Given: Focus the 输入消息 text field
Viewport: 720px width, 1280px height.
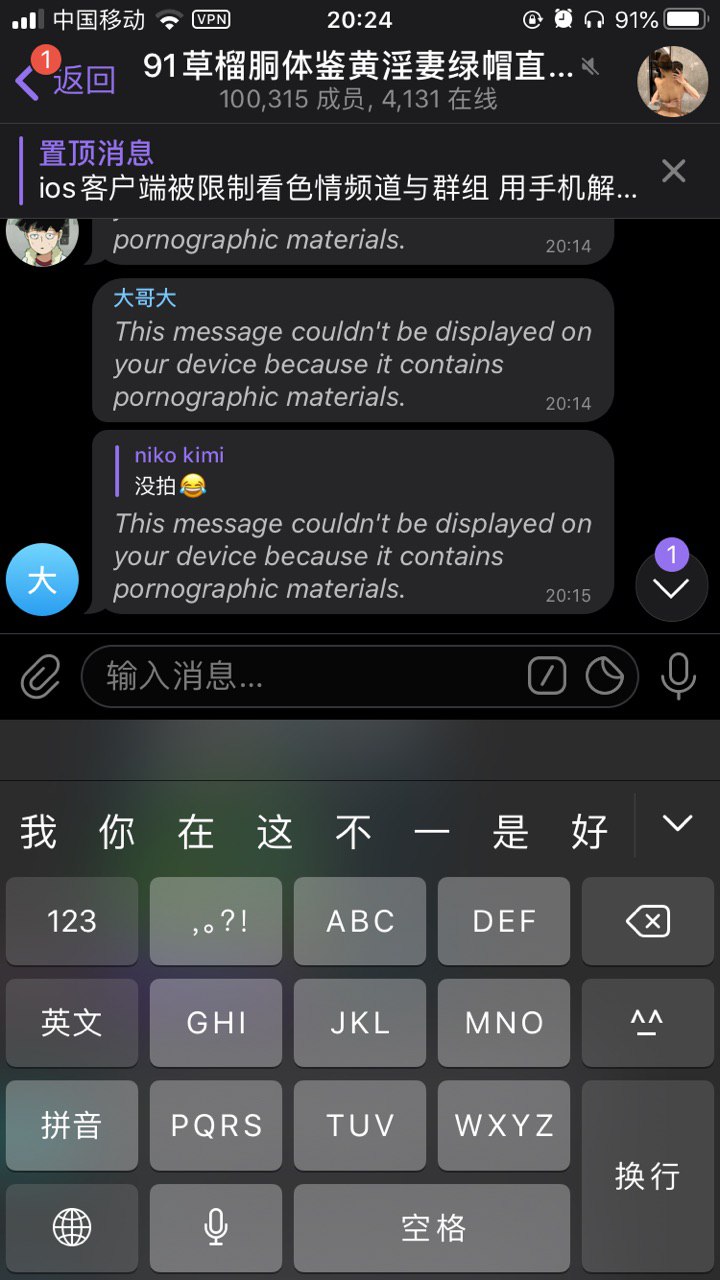Looking at the screenshot, I should click(300, 677).
